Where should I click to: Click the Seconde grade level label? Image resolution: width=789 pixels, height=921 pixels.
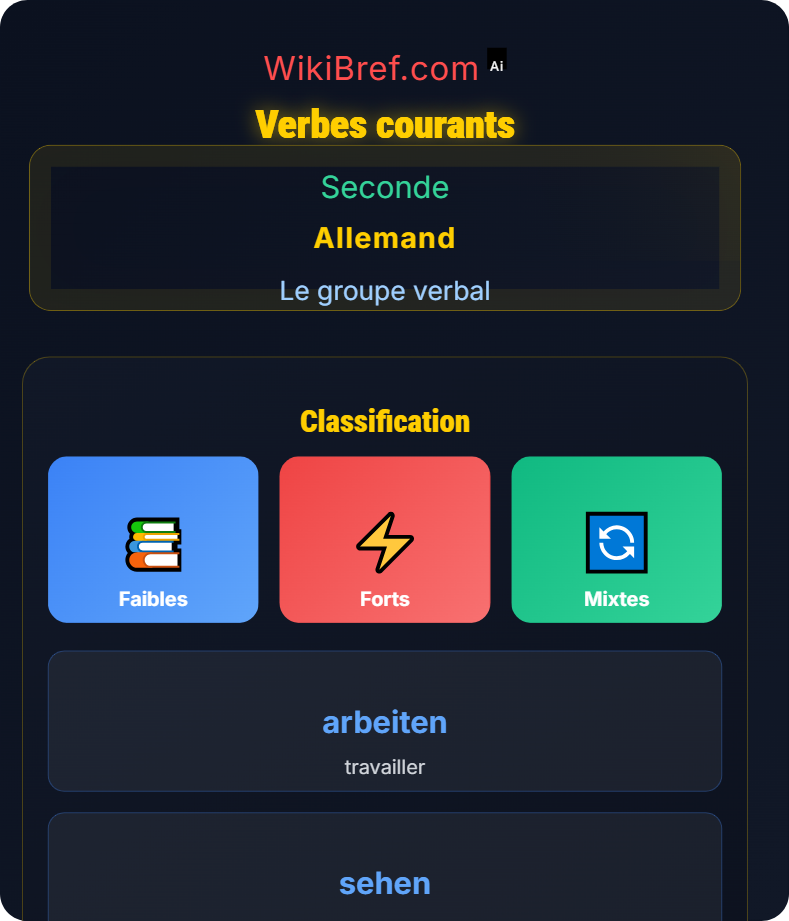tap(385, 187)
